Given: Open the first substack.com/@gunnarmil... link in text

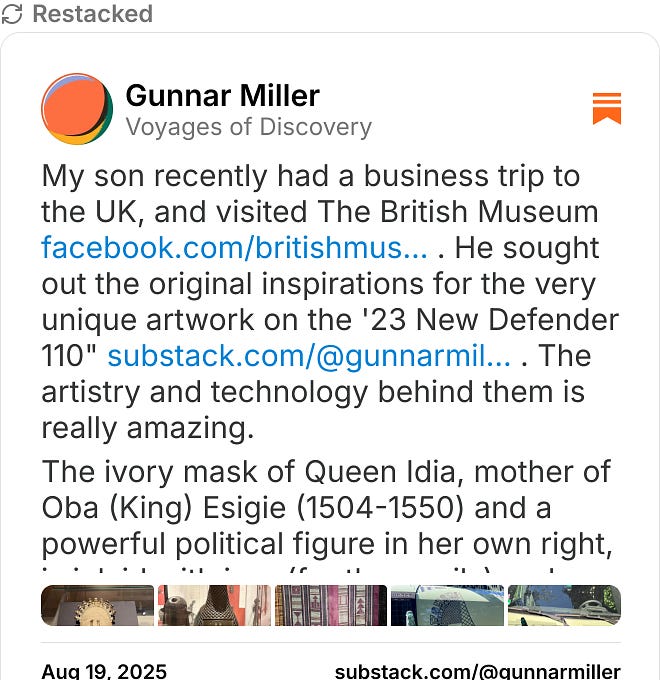Looking at the screenshot, I should [x=309, y=356].
